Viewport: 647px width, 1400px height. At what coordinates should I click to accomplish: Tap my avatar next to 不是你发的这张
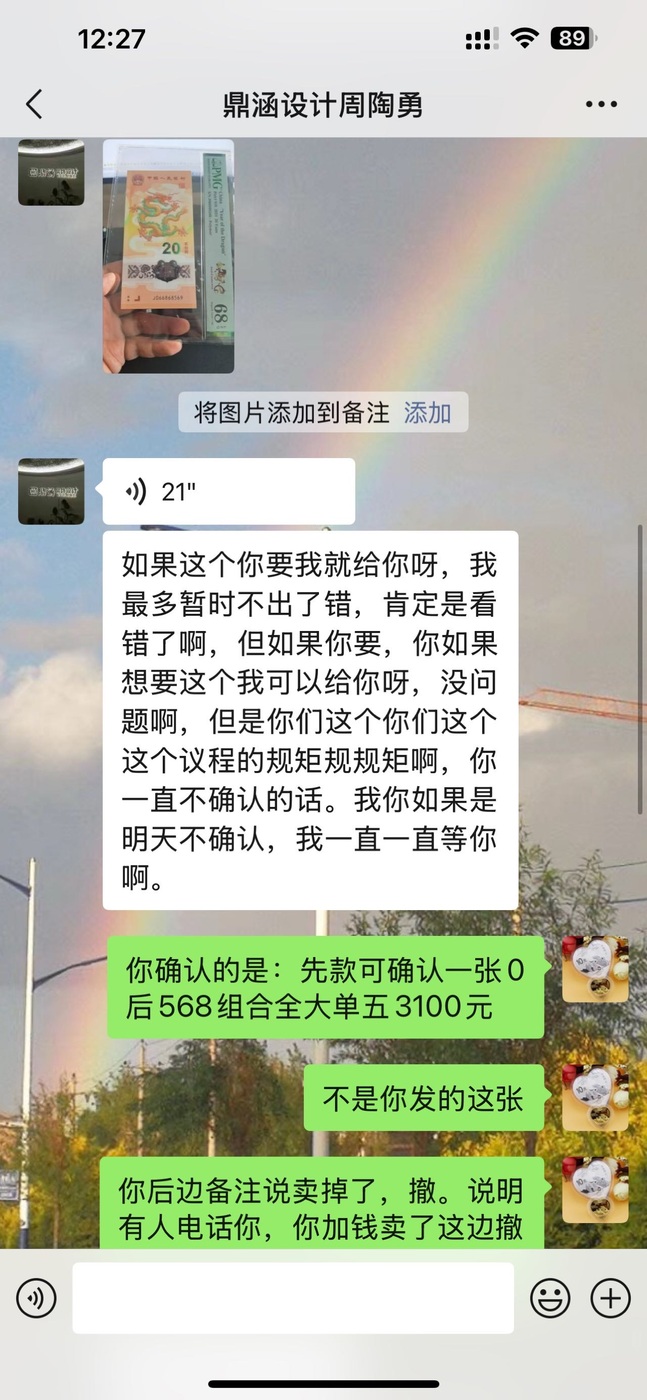point(595,1097)
